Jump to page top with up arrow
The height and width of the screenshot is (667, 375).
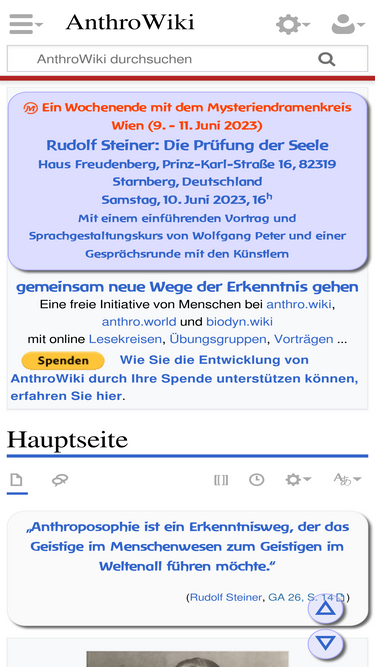[326, 609]
